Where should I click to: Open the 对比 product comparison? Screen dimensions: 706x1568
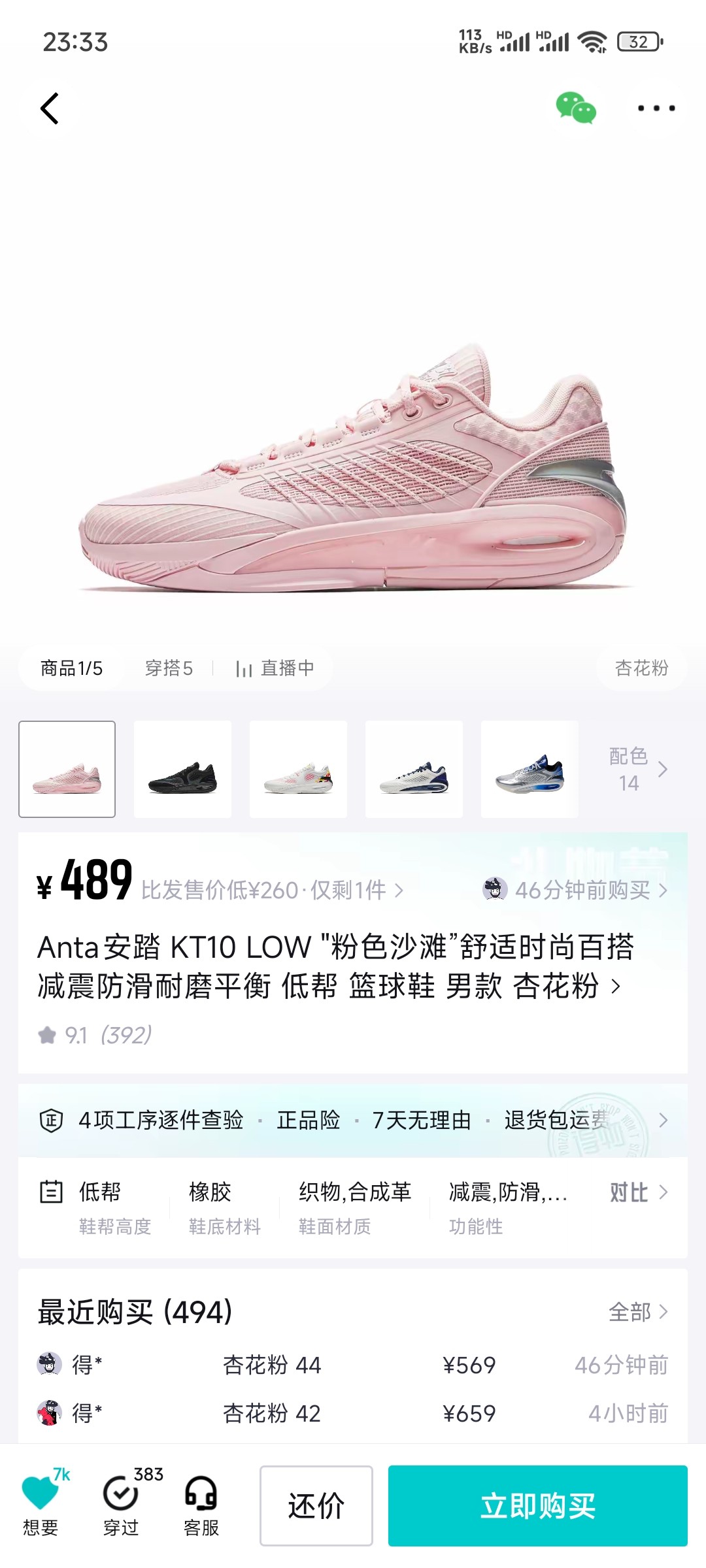(639, 1192)
